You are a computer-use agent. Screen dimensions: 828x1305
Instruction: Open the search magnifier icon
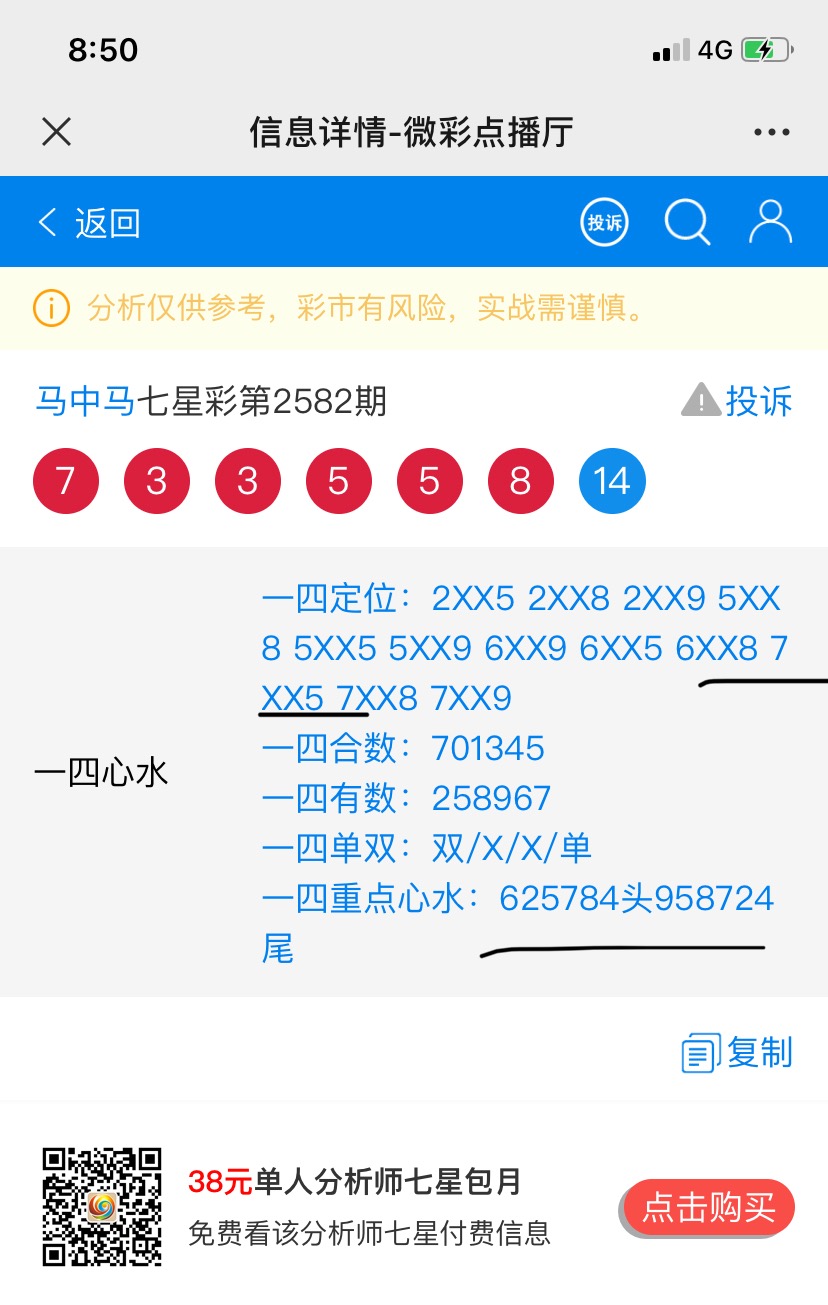687,222
